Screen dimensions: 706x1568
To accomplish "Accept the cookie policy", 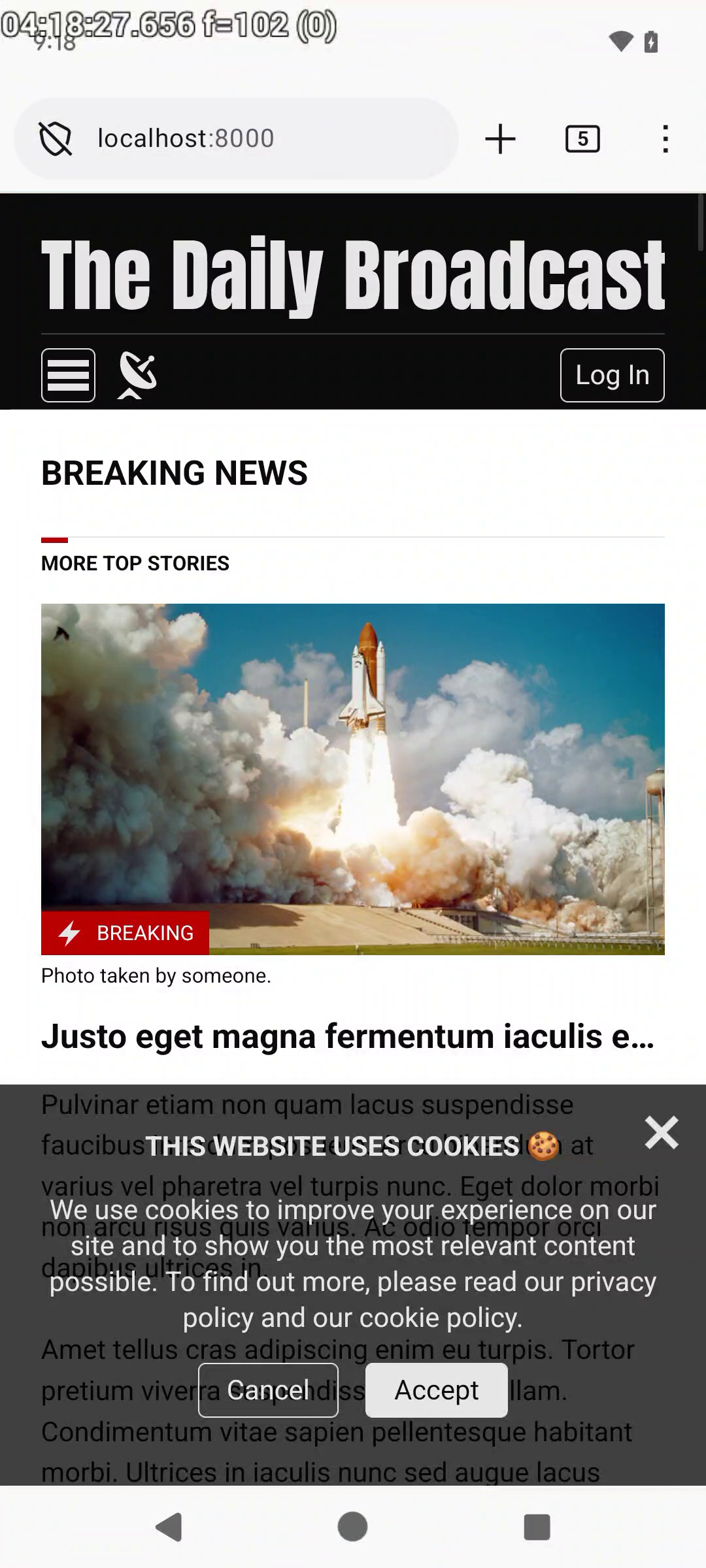I will coord(436,1390).
